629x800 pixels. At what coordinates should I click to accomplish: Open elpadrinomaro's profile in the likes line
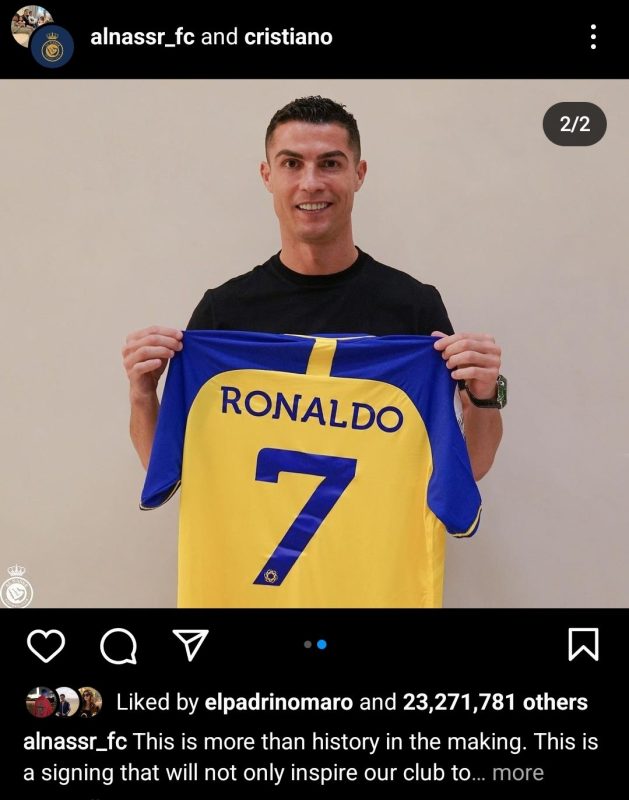pyautogui.click(x=278, y=702)
